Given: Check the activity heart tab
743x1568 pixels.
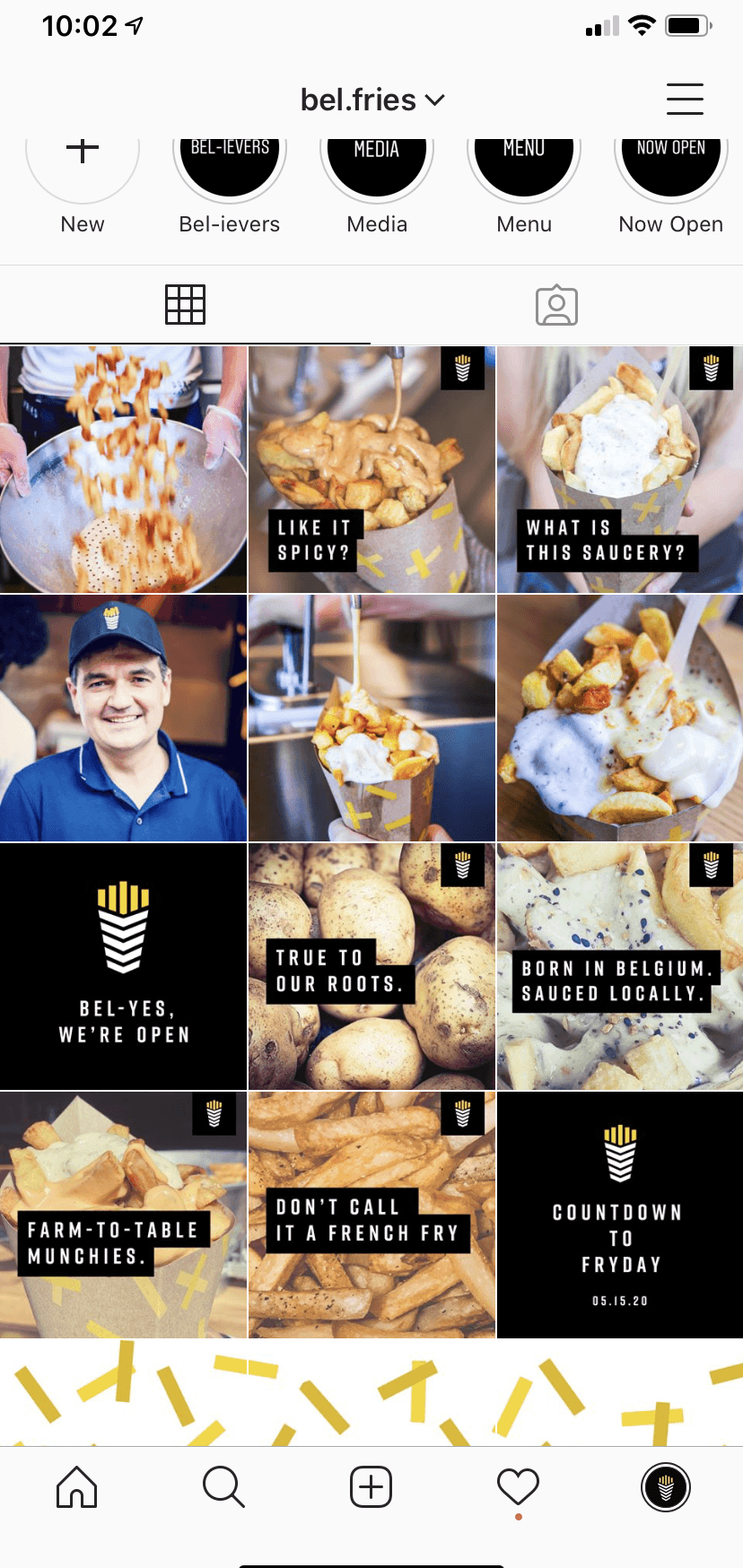Looking at the screenshot, I should 518,1486.
